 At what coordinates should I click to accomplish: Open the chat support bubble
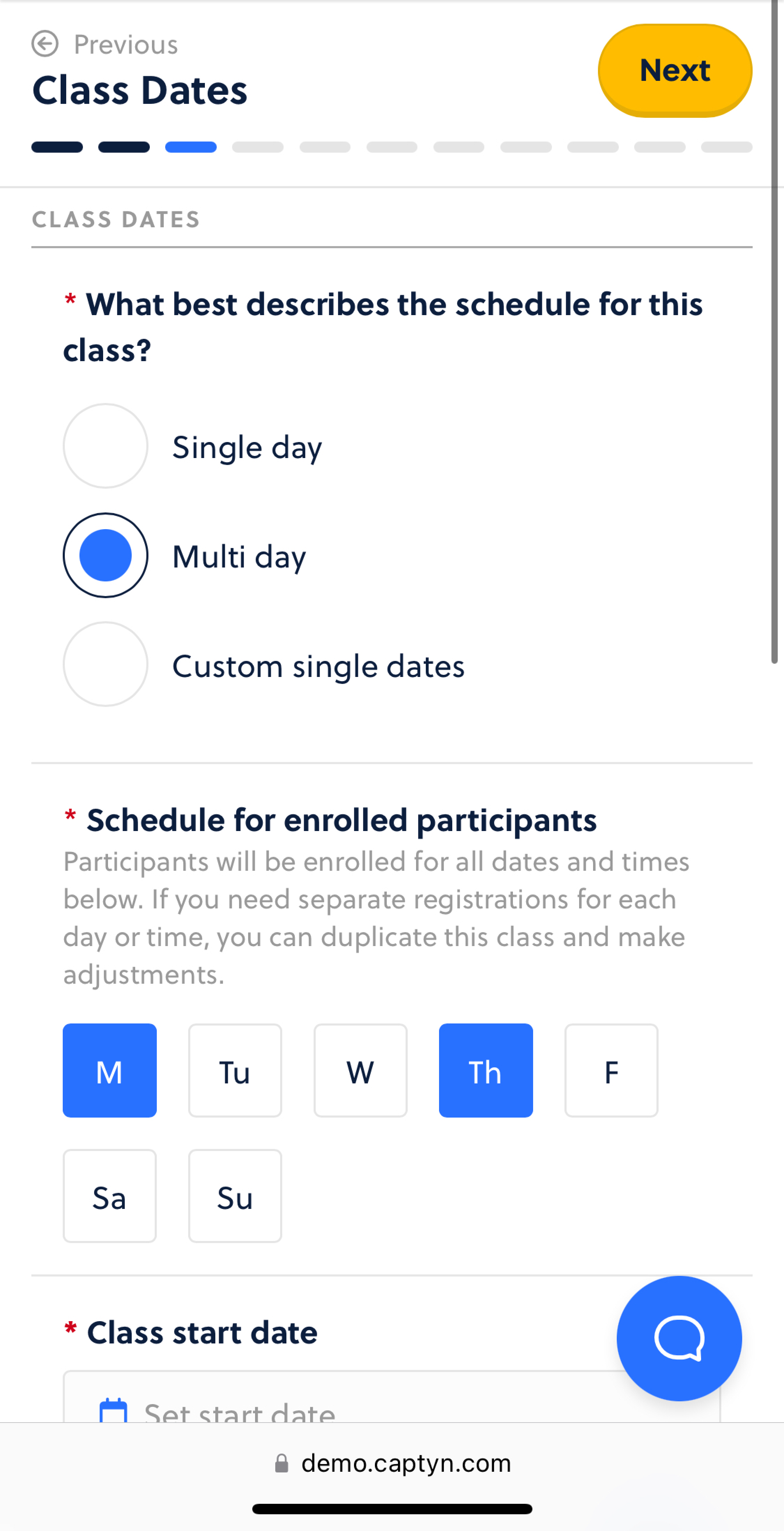(679, 1338)
